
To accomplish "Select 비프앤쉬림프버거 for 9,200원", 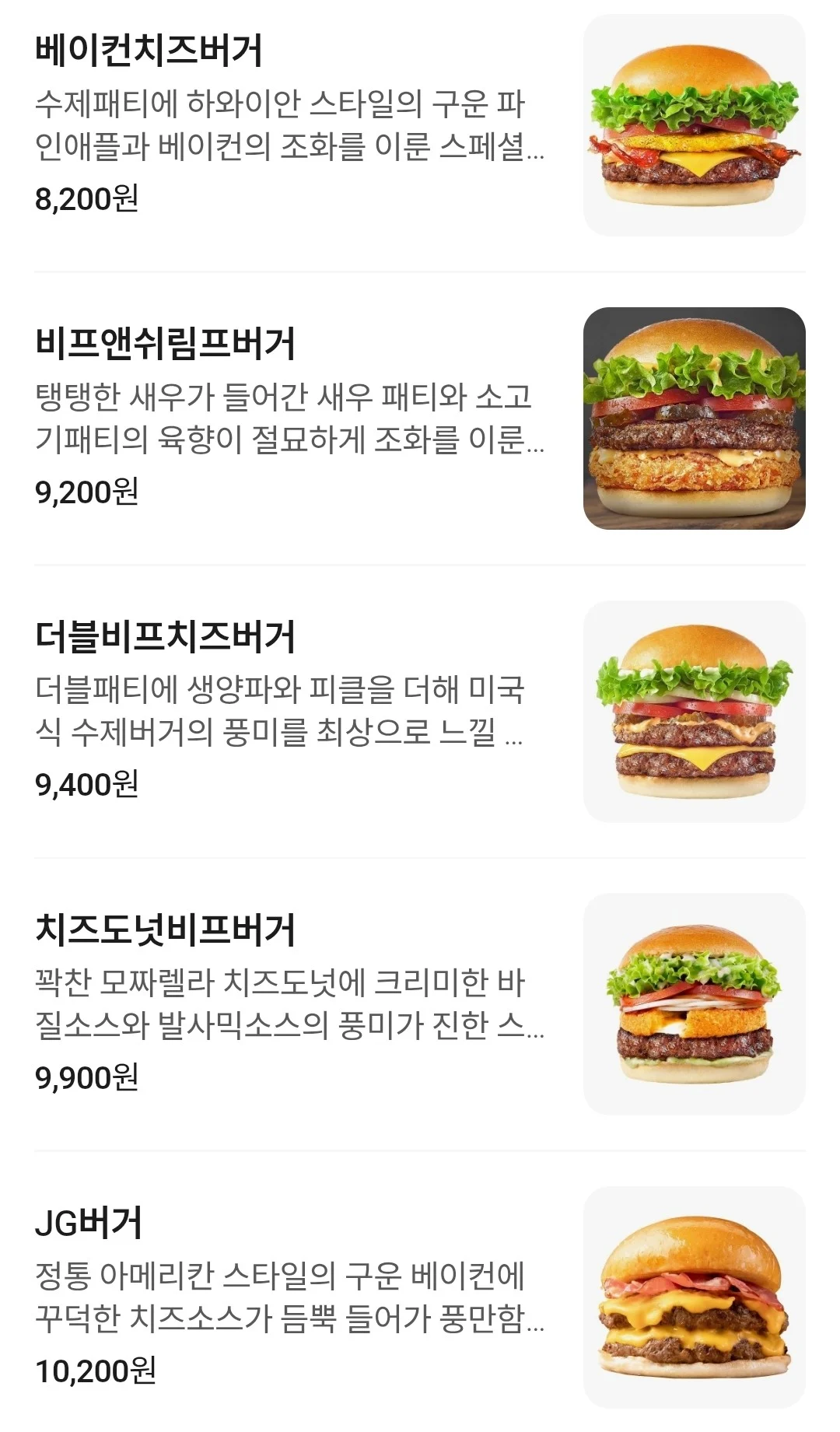I will click(x=165, y=344).
